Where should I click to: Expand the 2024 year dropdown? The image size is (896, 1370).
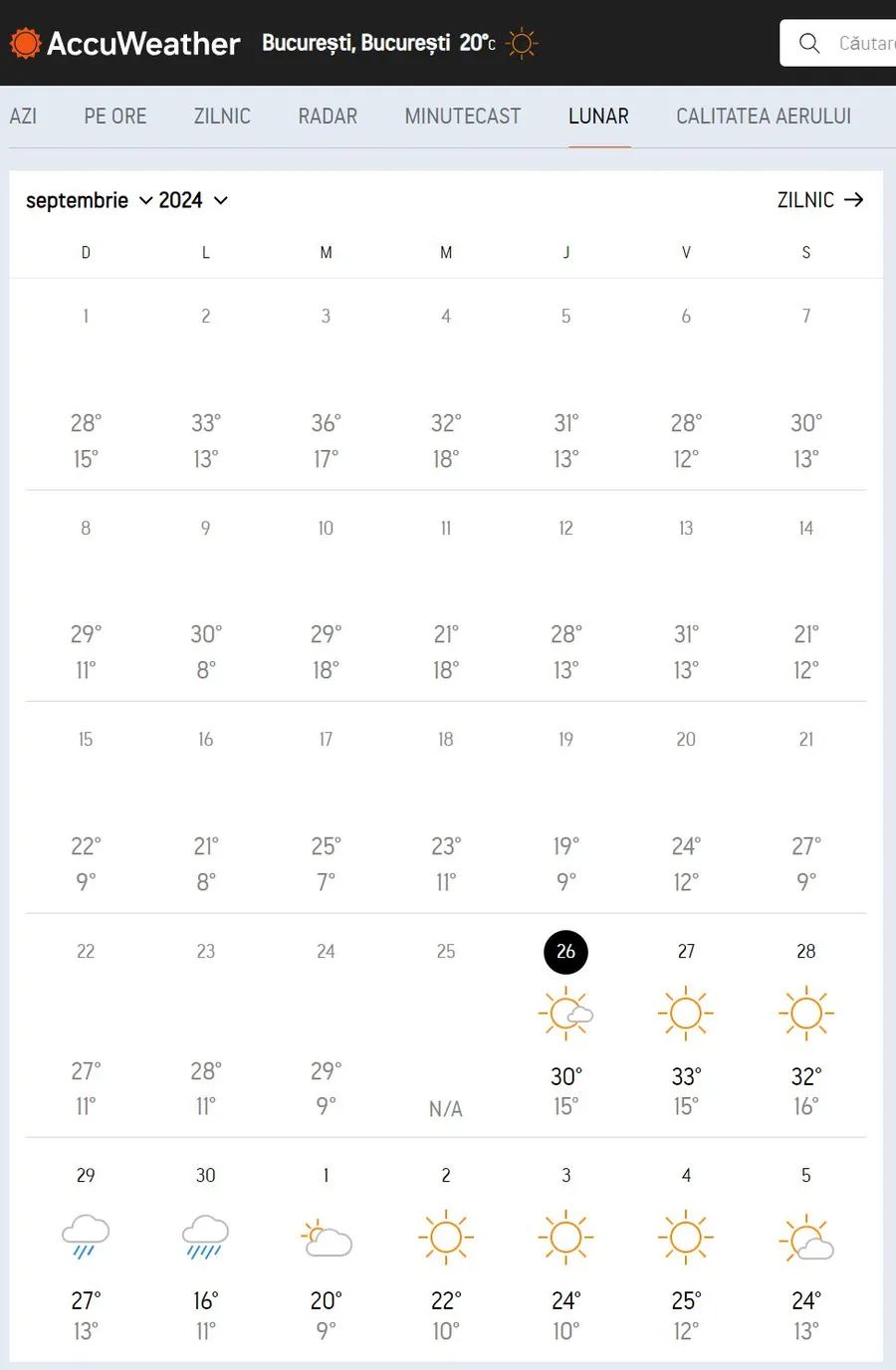(193, 200)
